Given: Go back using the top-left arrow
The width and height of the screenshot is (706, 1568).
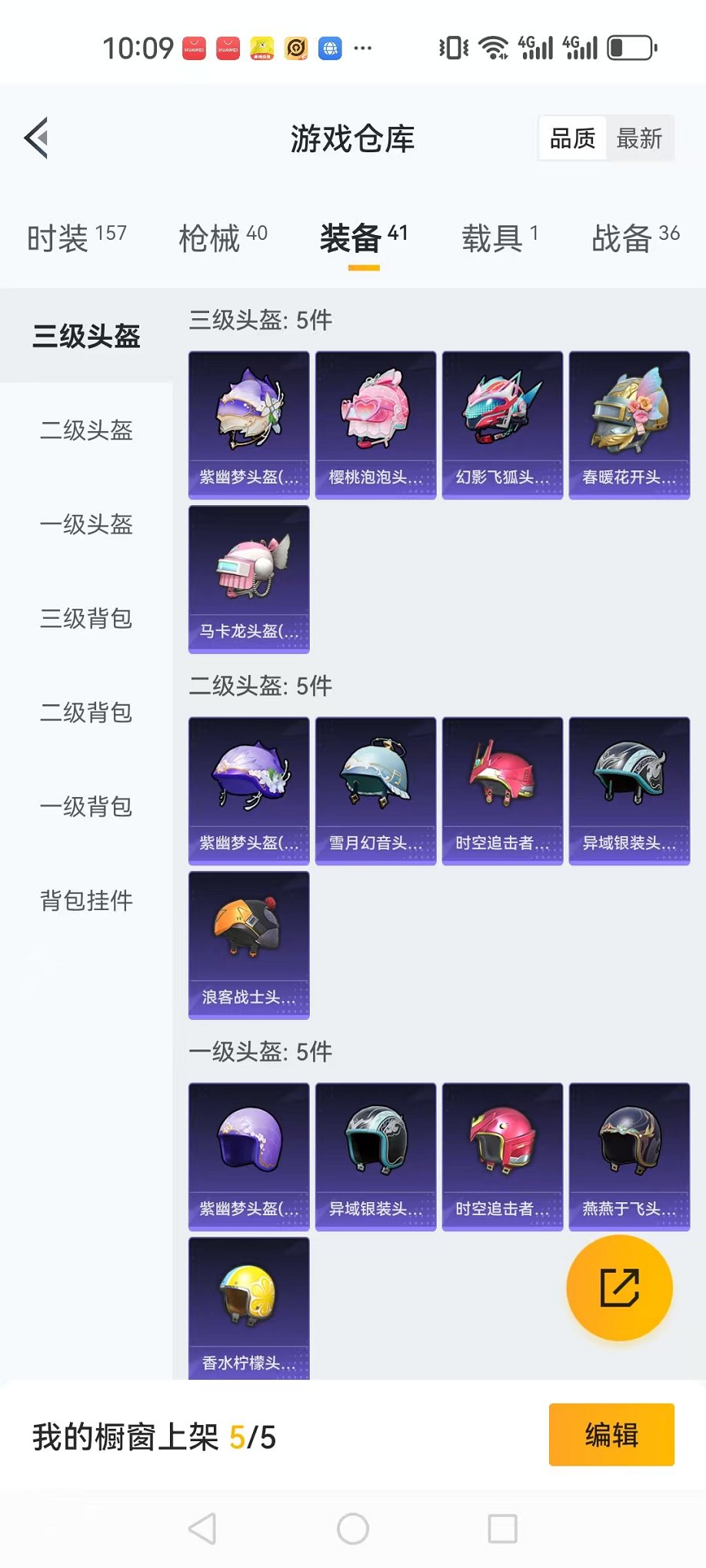Looking at the screenshot, I should click(37, 138).
